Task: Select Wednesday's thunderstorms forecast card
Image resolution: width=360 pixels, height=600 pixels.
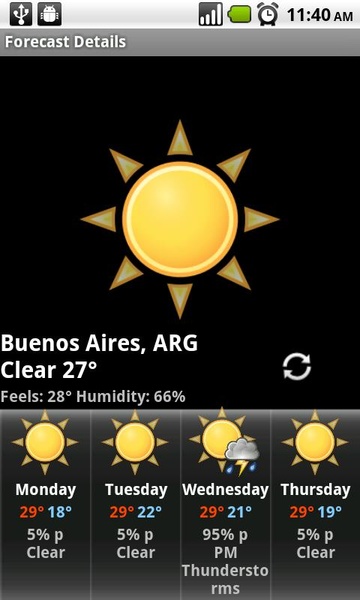Action: pos(225,504)
